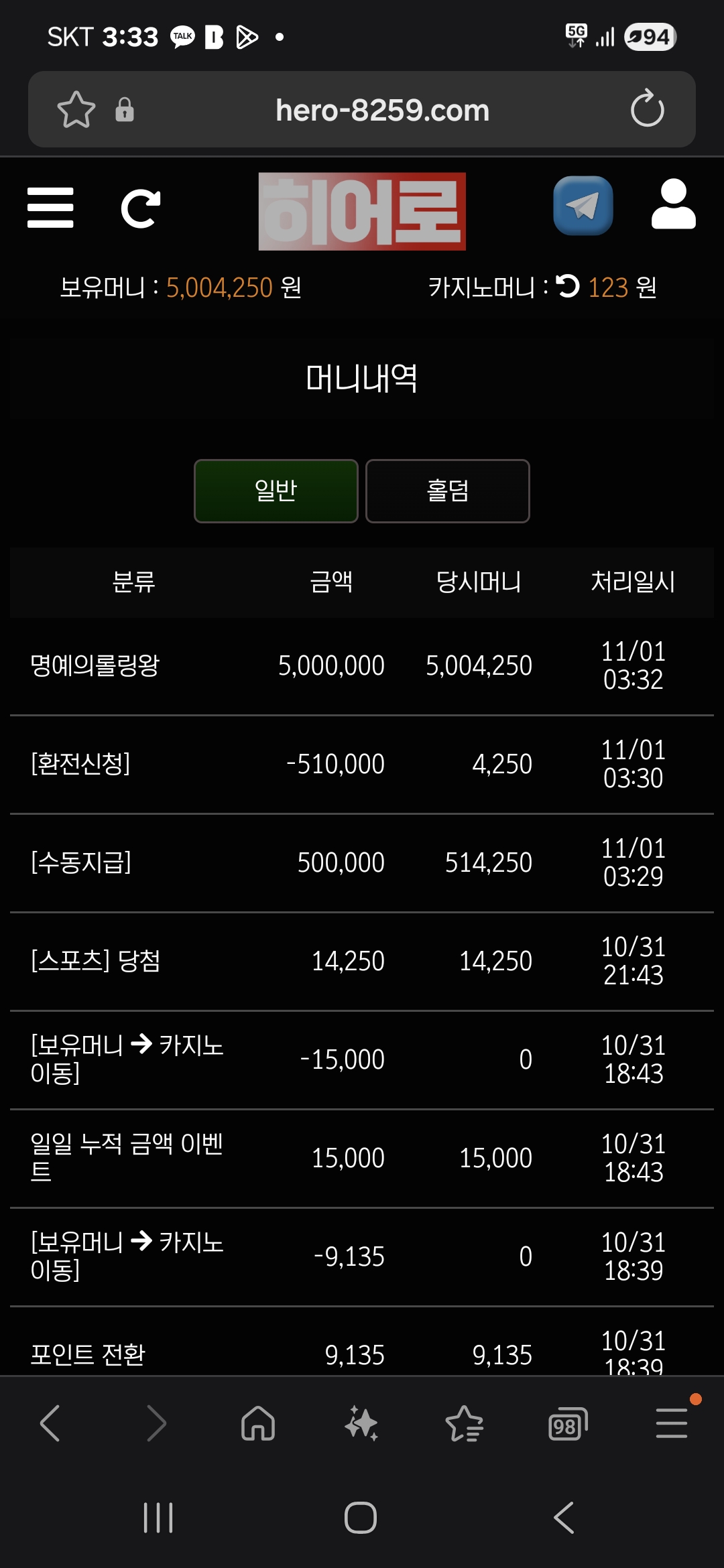Go back in the browser toolbar
Viewport: 724px width, 1568px height.
click(50, 1423)
